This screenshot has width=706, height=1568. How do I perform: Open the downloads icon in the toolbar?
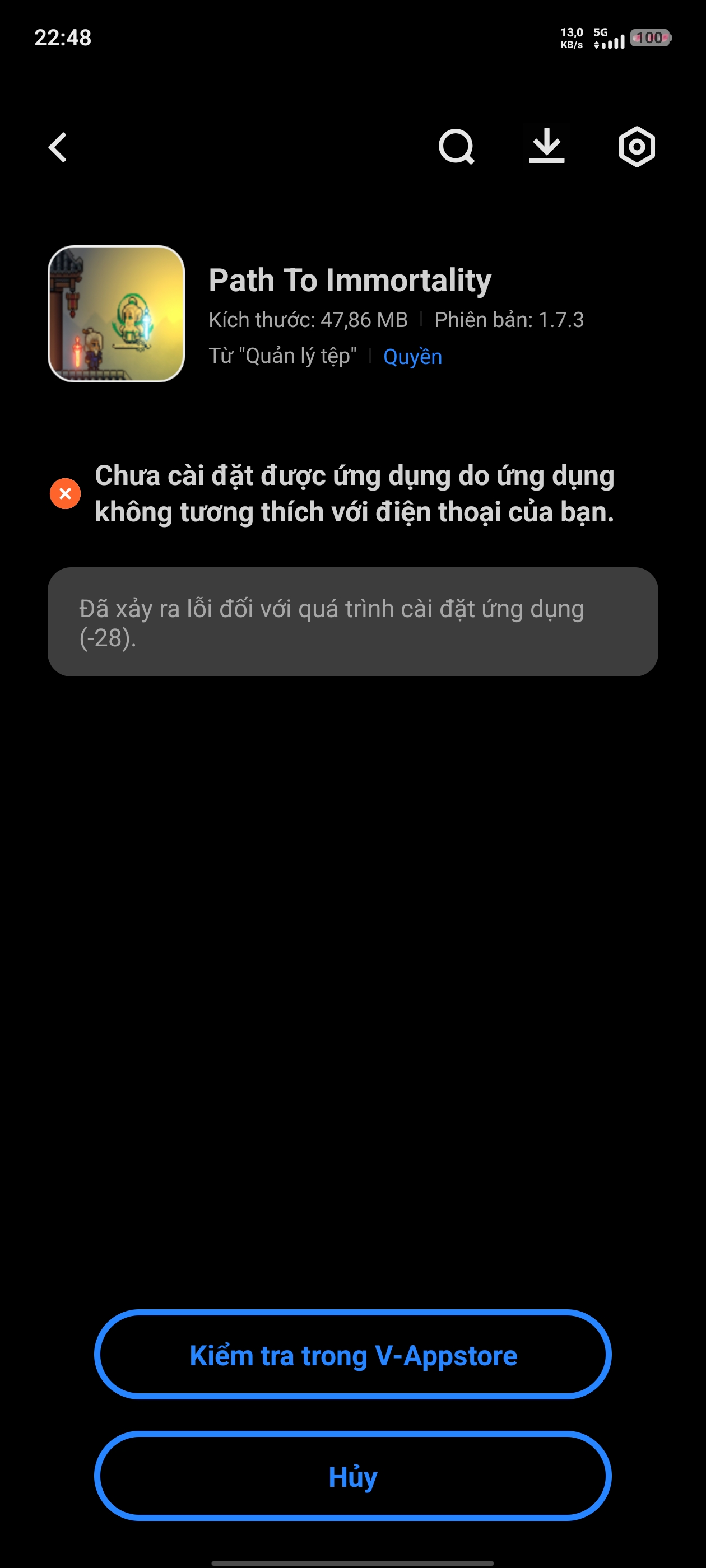click(546, 146)
